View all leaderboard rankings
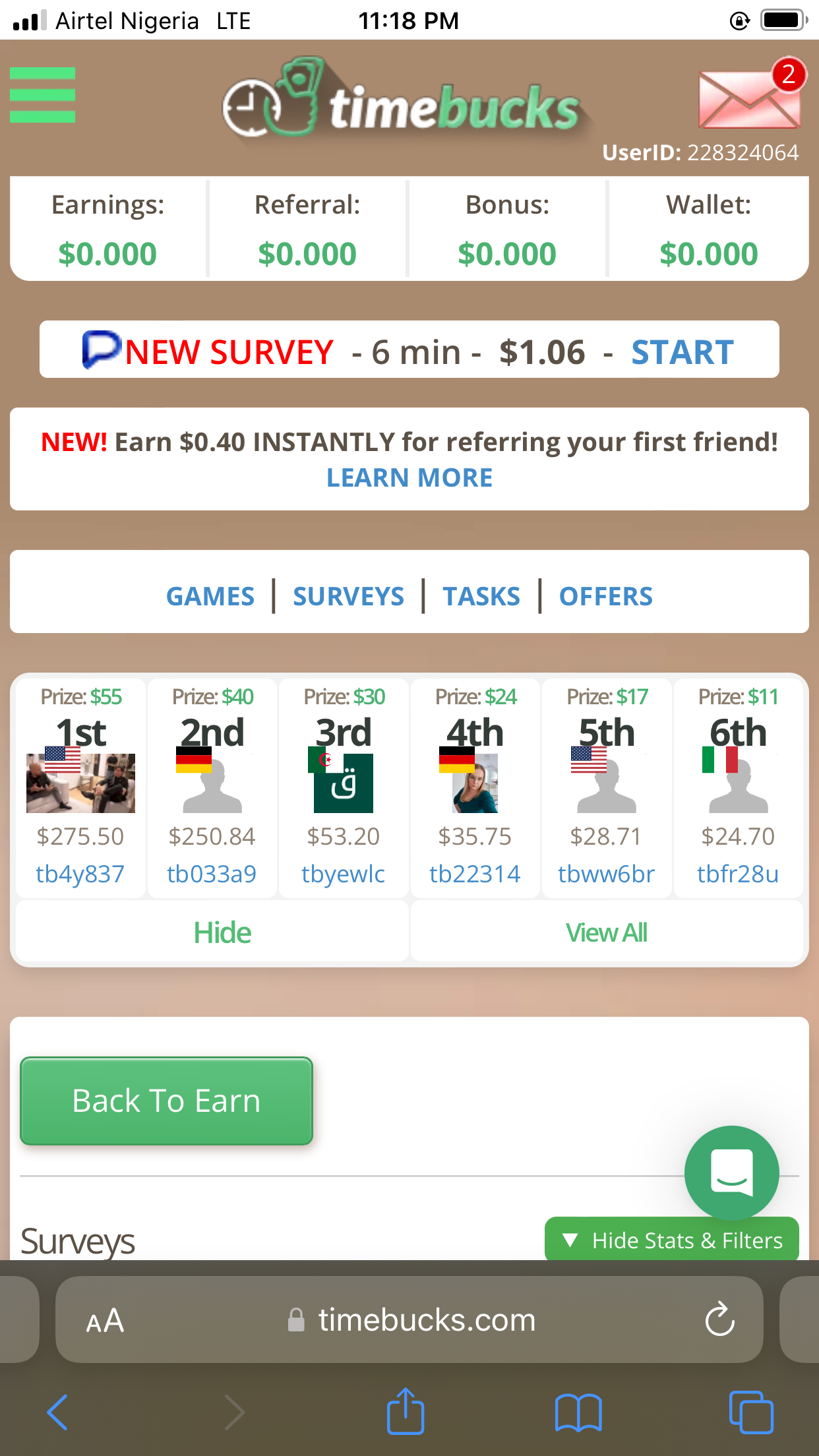 [x=606, y=932]
